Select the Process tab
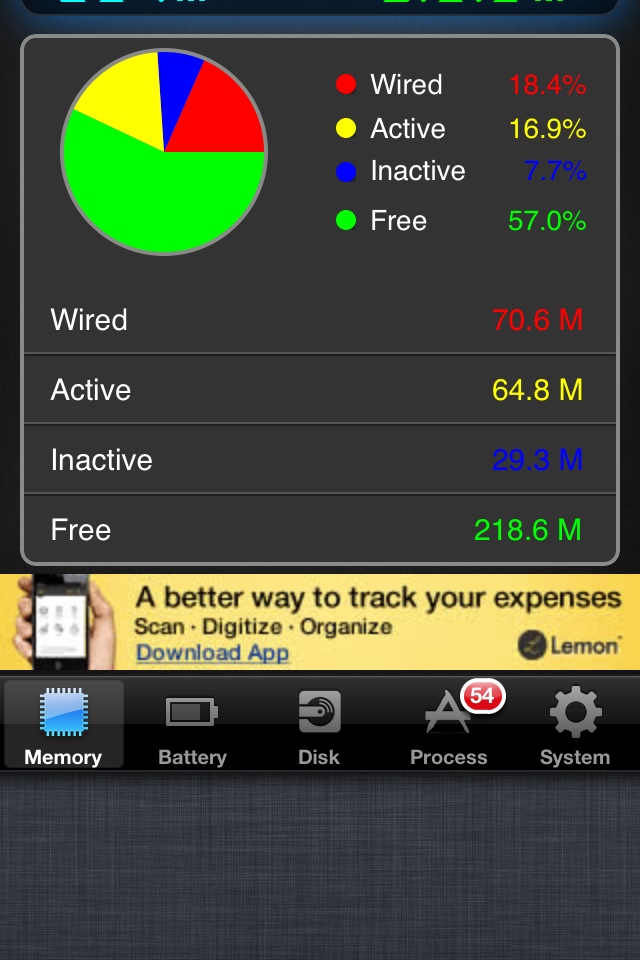Viewport: 640px width, 960px height. click(448, 725)
